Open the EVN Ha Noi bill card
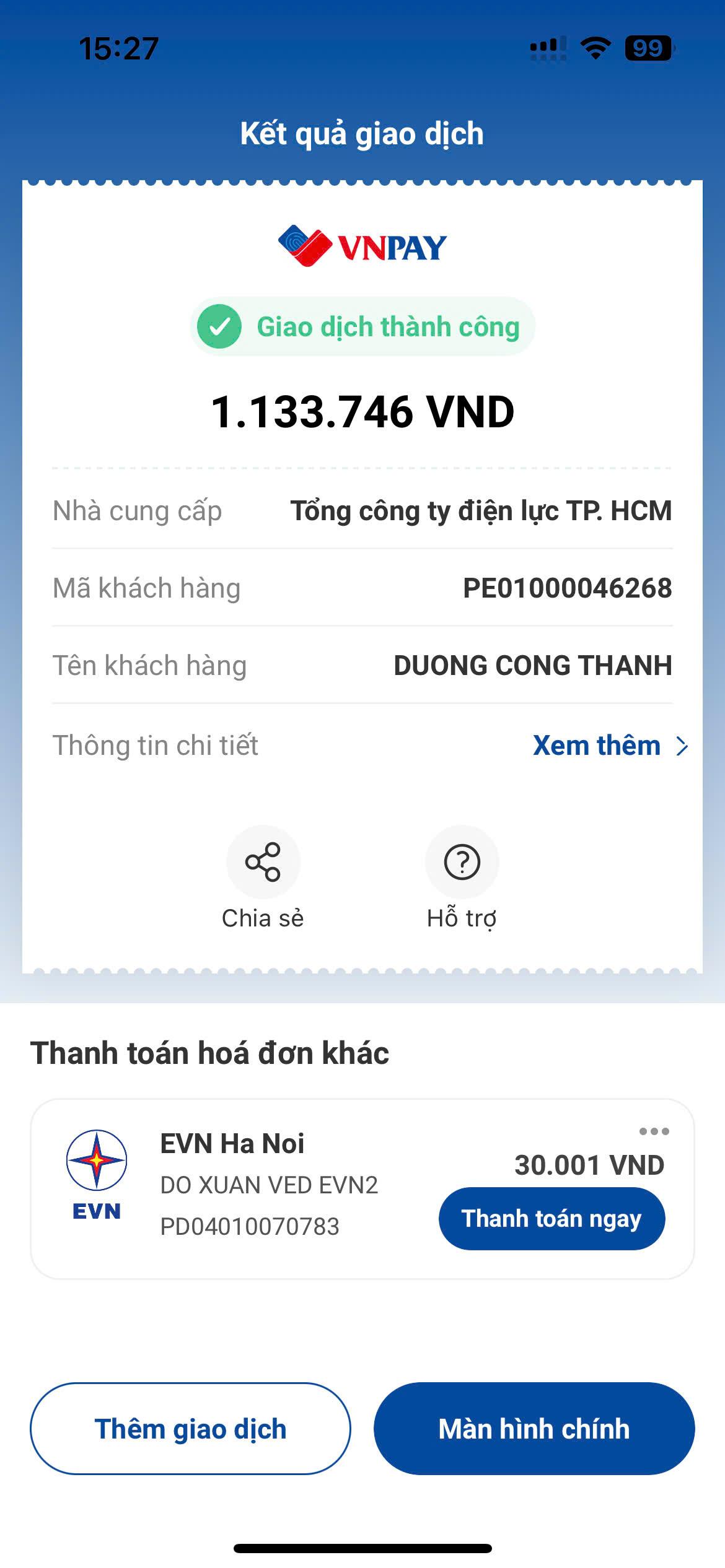The height and width of the screenshot is (1568, 725). (x=362, y=1188)
